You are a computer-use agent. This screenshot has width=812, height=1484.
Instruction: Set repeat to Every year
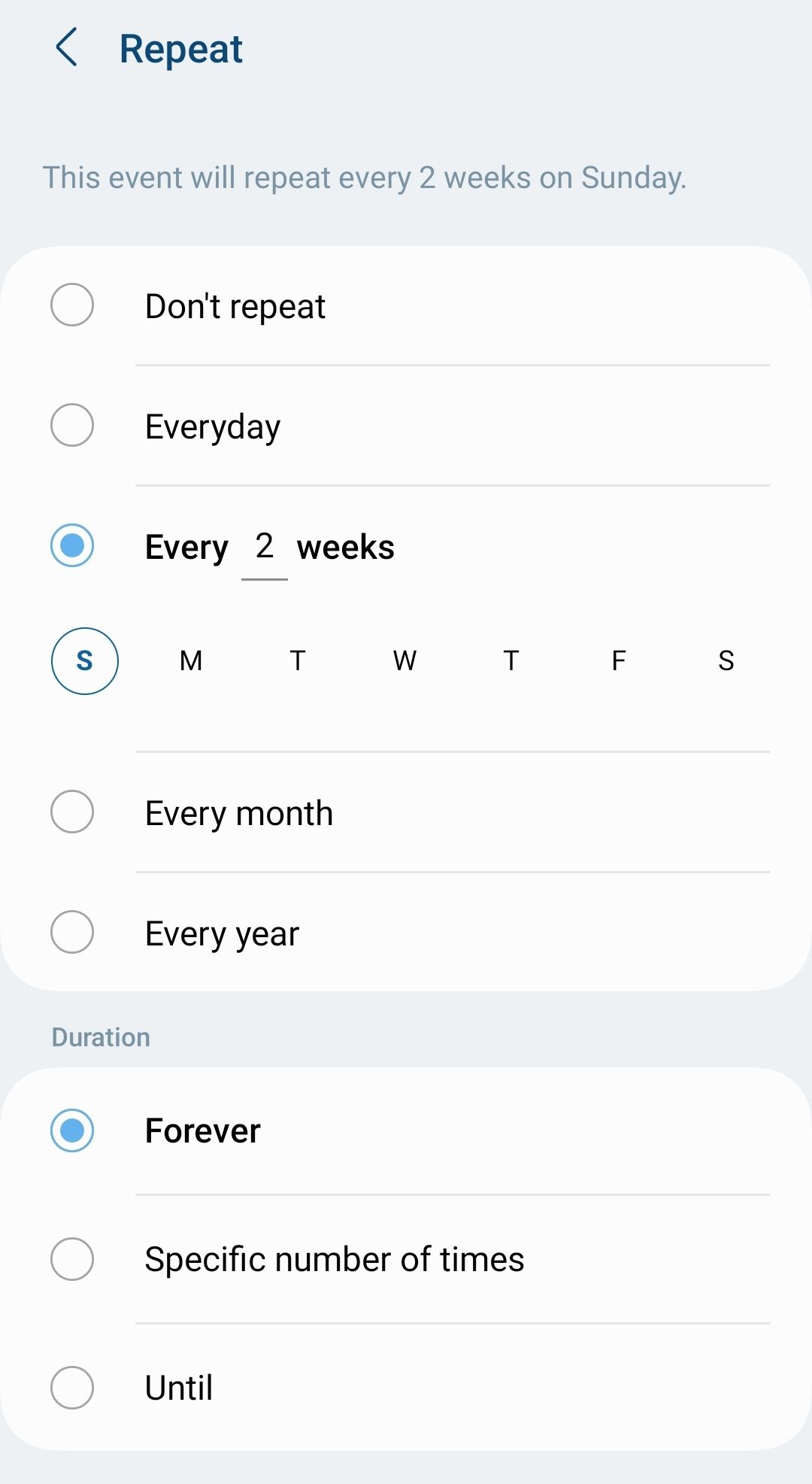pyautogui.click(x=72, y=933)
